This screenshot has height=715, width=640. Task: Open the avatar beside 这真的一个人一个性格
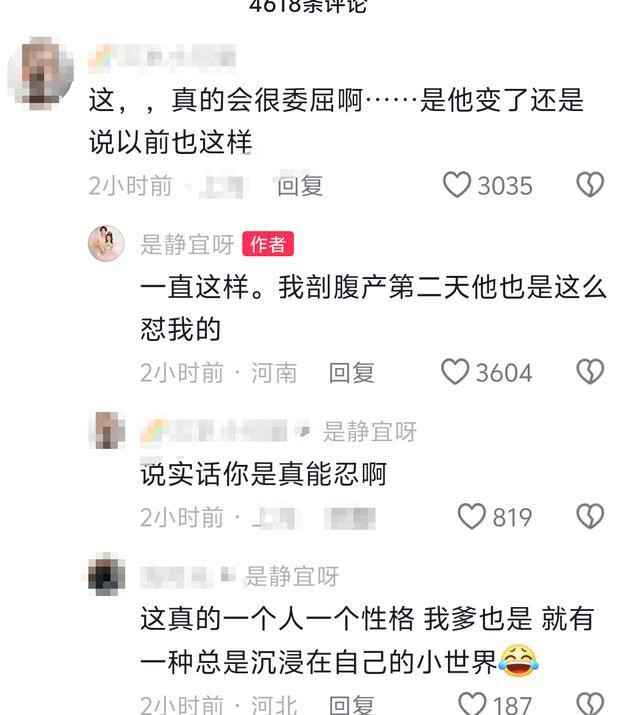click(x=106, y=575)
